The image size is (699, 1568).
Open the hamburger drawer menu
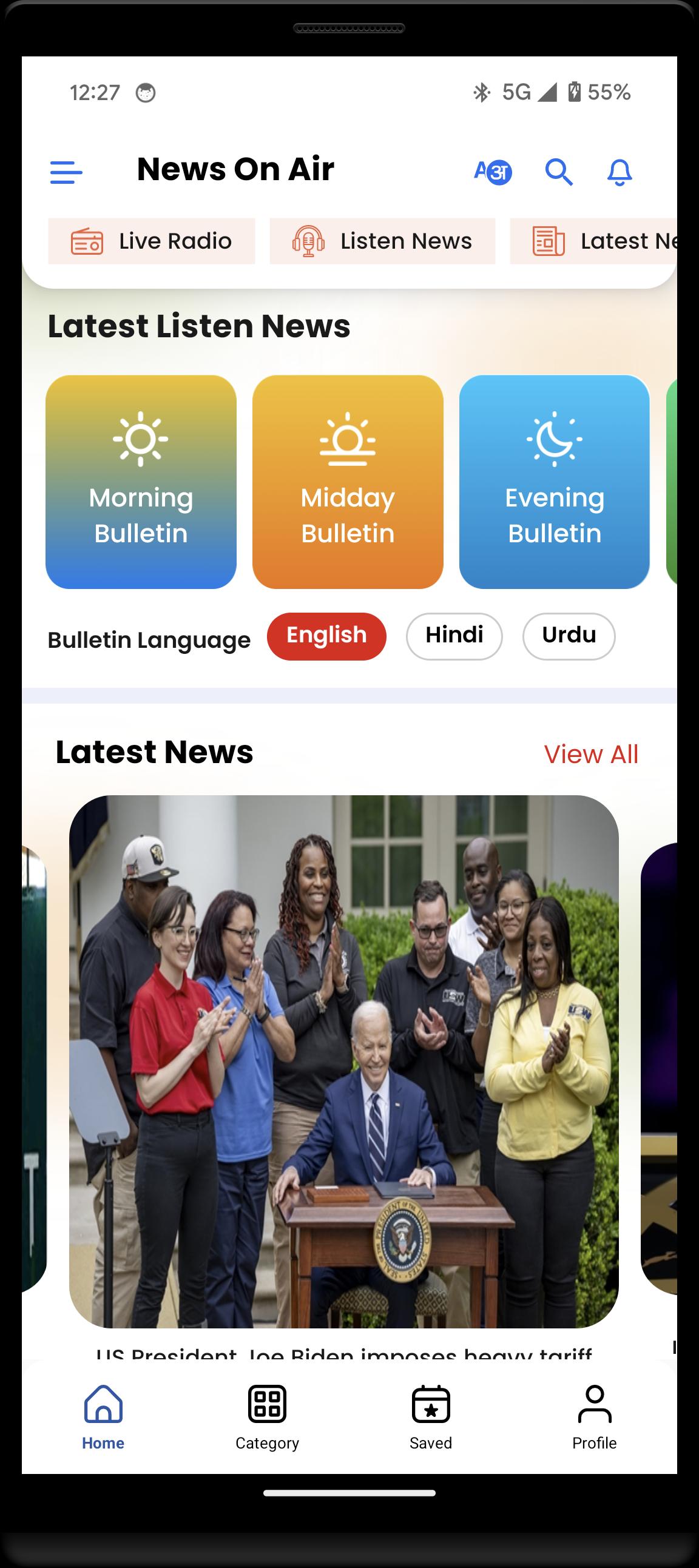click(x=66, y=172)
